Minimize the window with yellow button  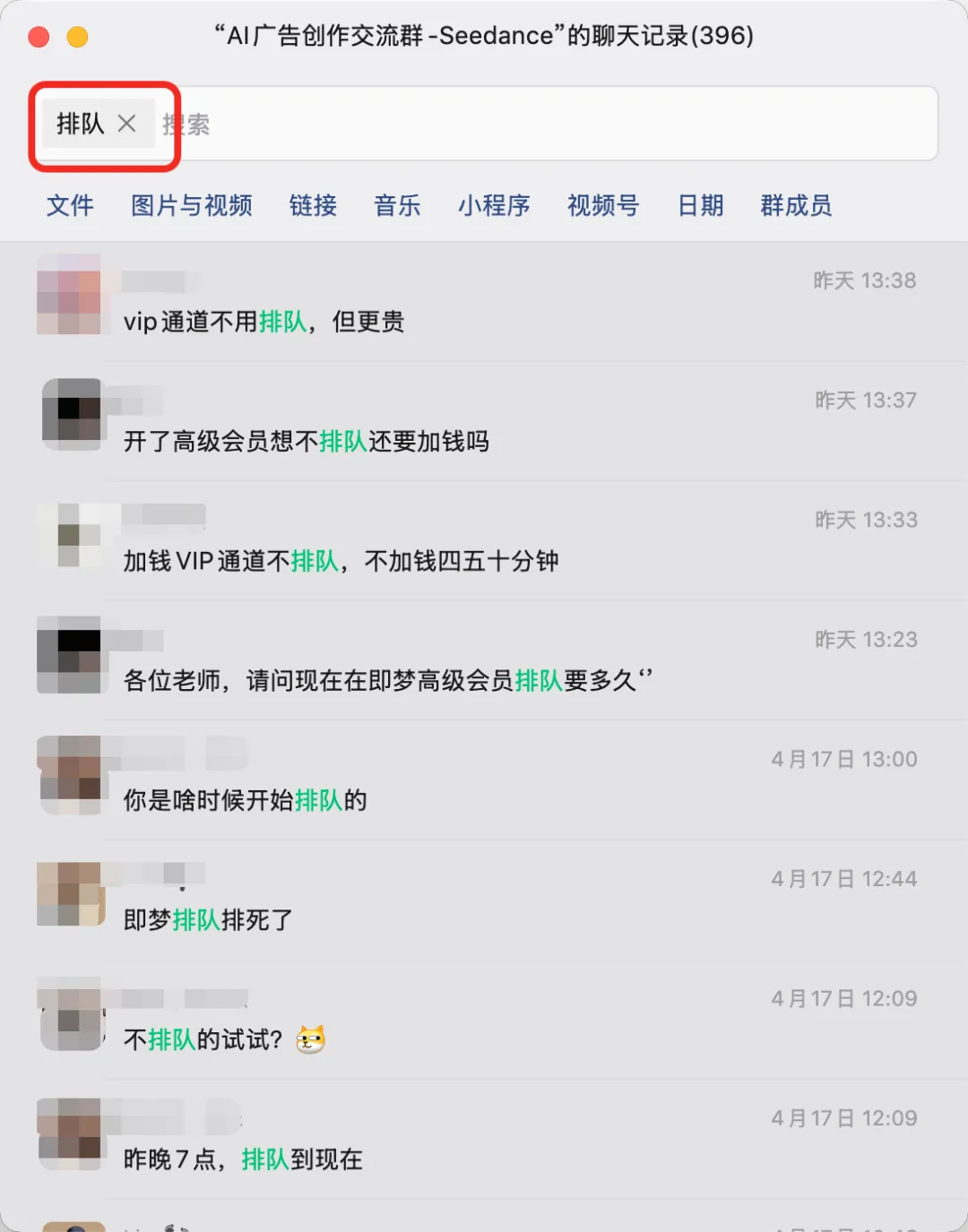(x=78, y=37)
